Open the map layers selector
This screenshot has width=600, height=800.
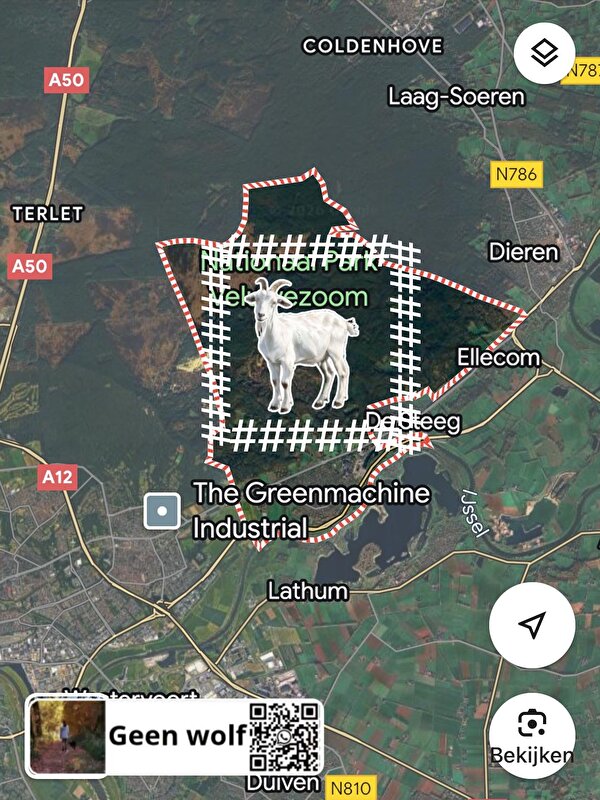click(x=544, y=53)
